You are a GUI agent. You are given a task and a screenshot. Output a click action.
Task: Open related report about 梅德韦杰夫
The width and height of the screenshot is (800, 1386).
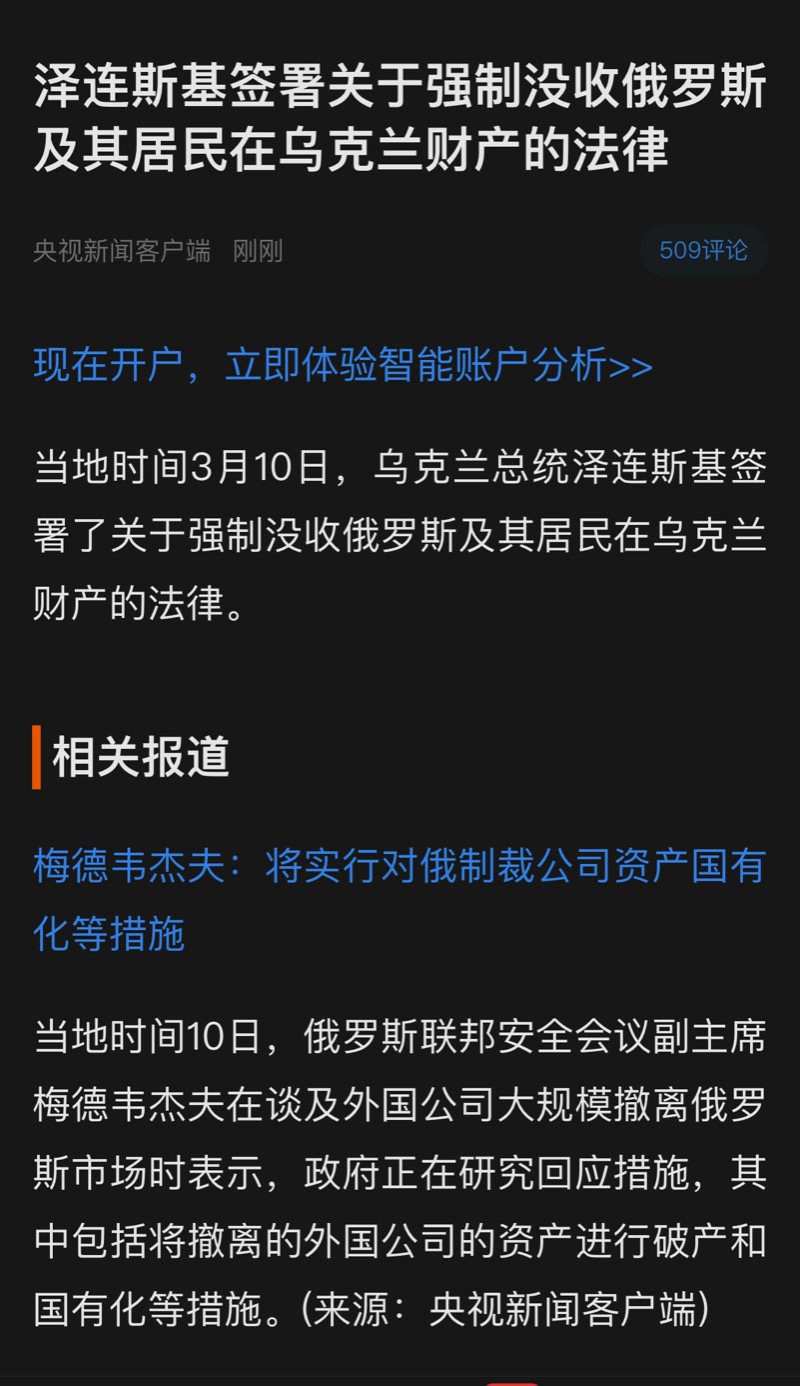399,900
